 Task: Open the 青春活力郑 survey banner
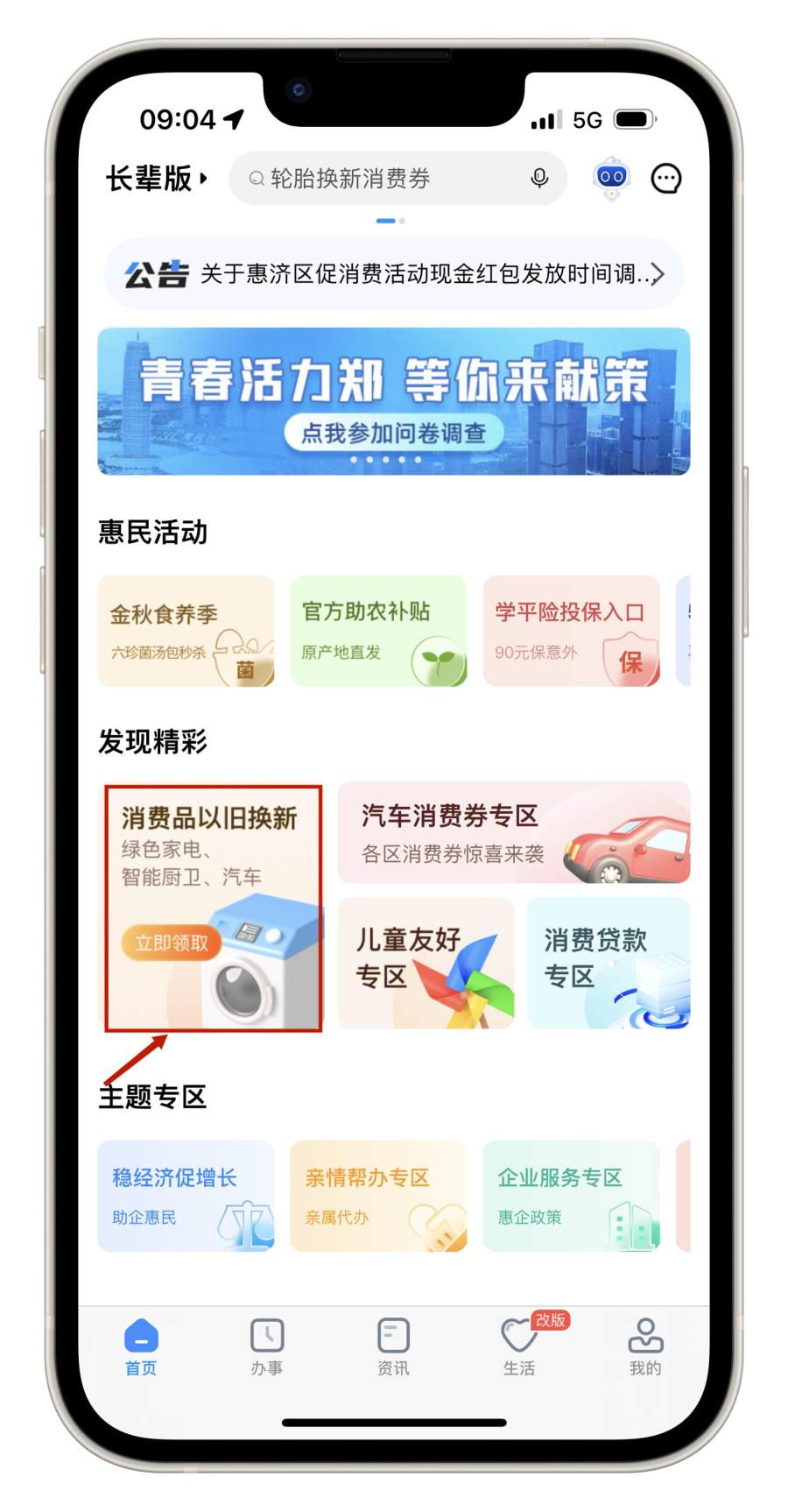[x=394, y=401]
